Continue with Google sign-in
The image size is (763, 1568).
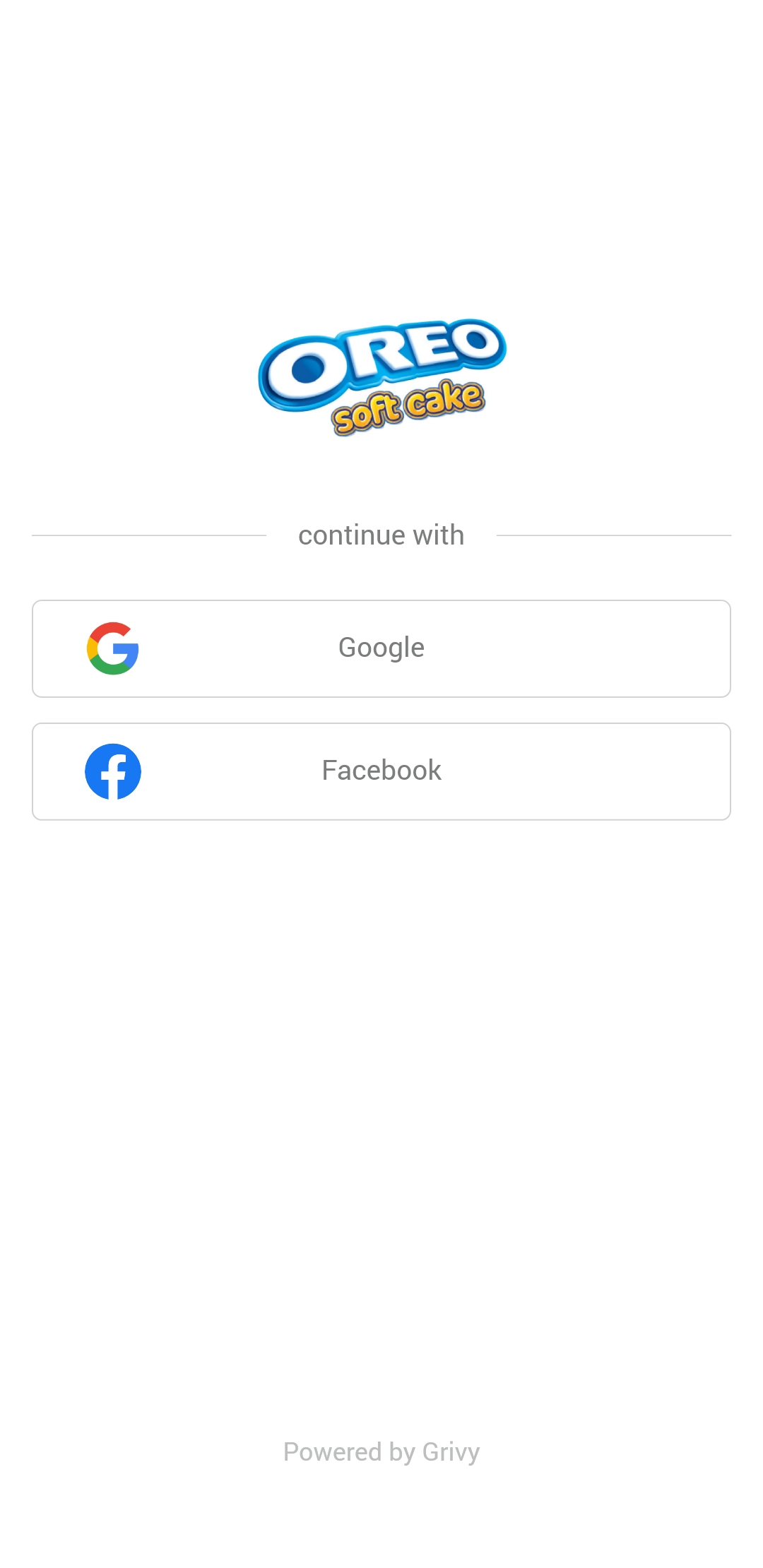coord(381,648)
